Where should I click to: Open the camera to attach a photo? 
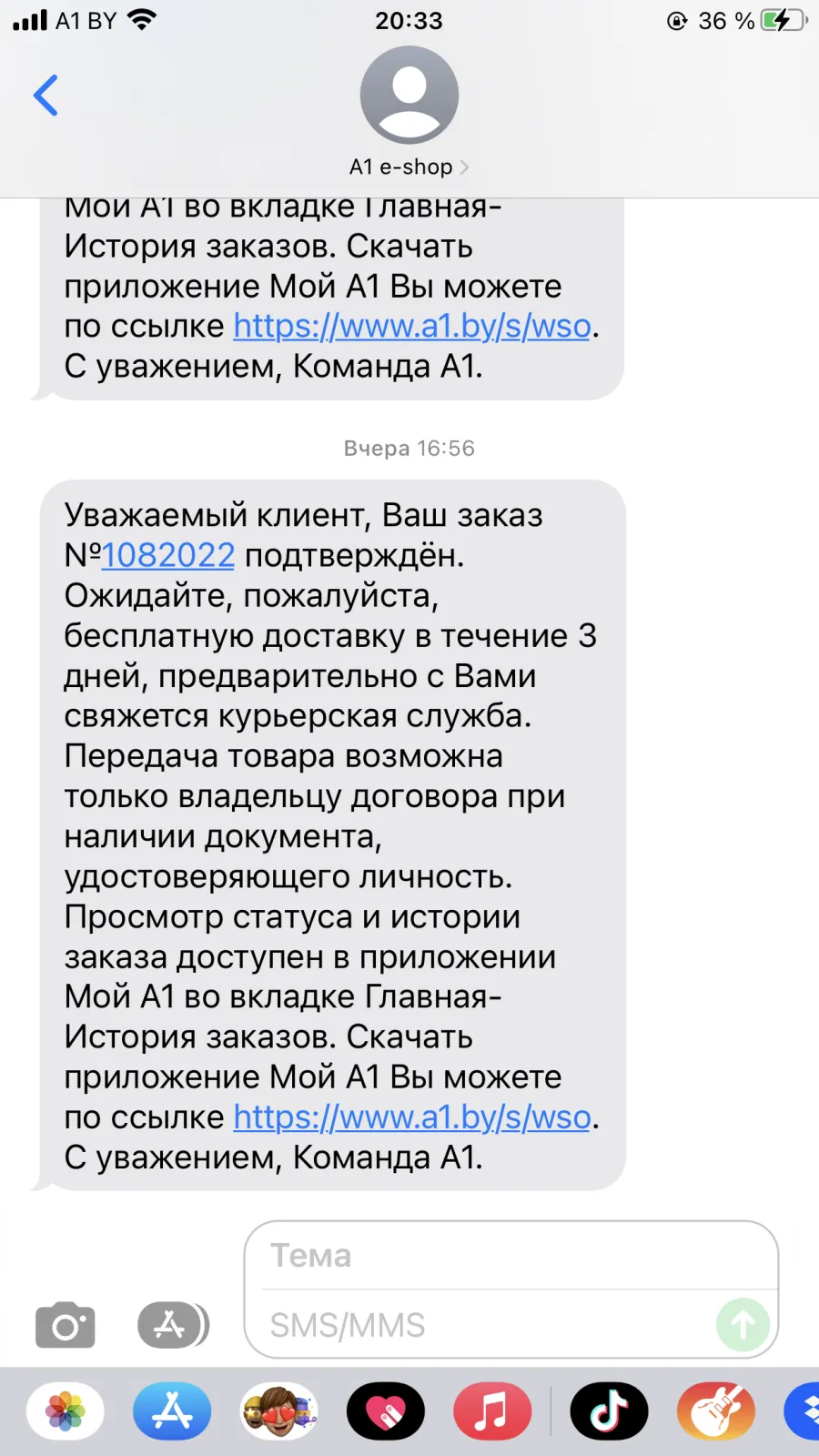click(66, 1325)
